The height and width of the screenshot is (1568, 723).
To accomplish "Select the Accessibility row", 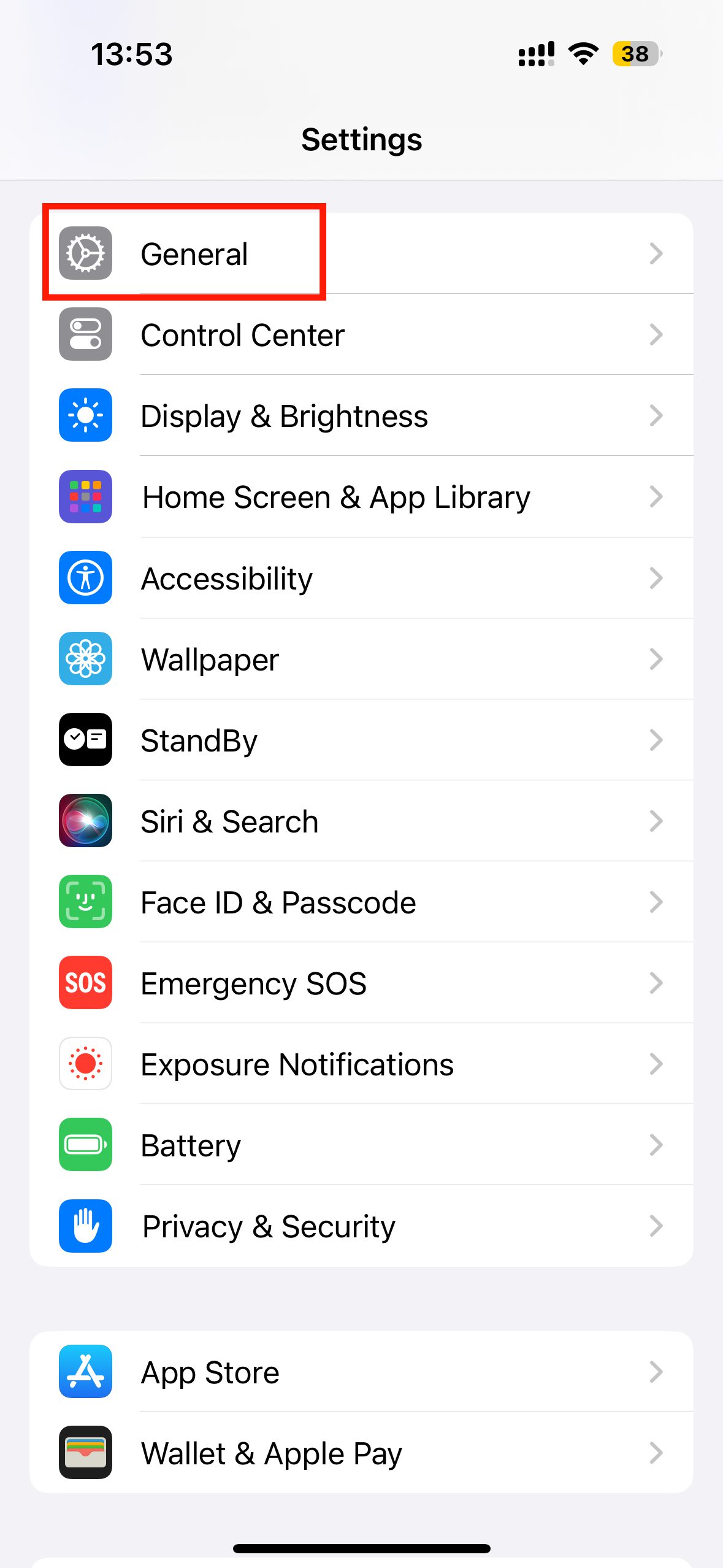I will coord(361,578).
